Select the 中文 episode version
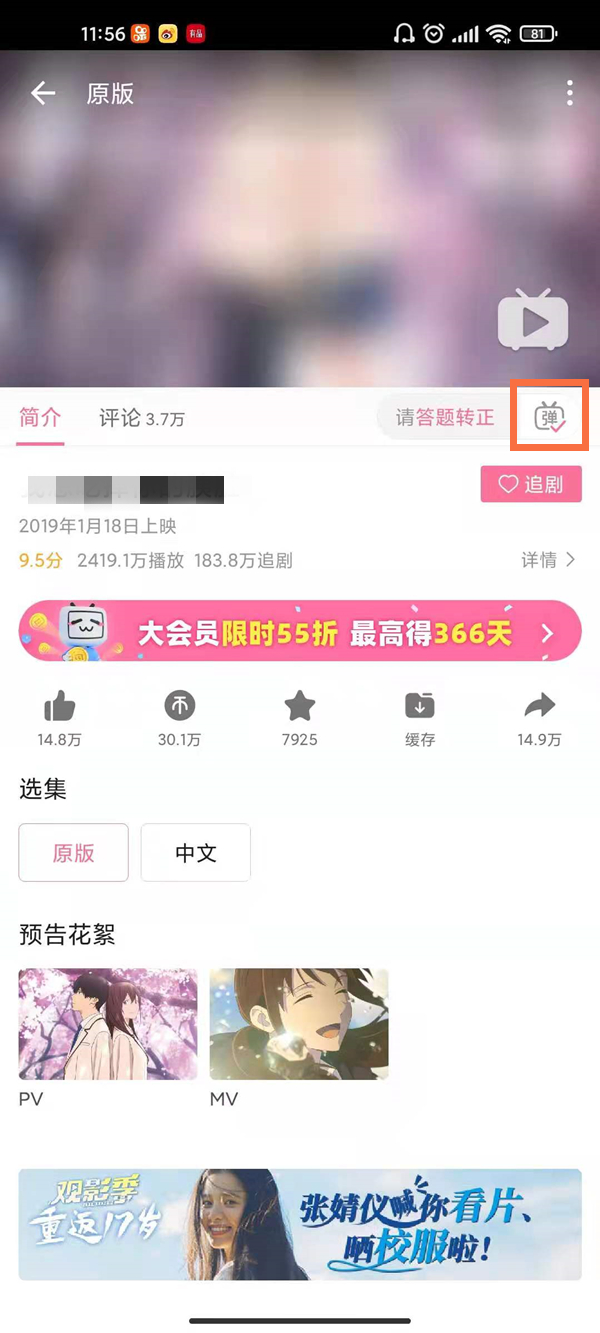This screenshot has height=1333, width=600. (x=196, y=853)
